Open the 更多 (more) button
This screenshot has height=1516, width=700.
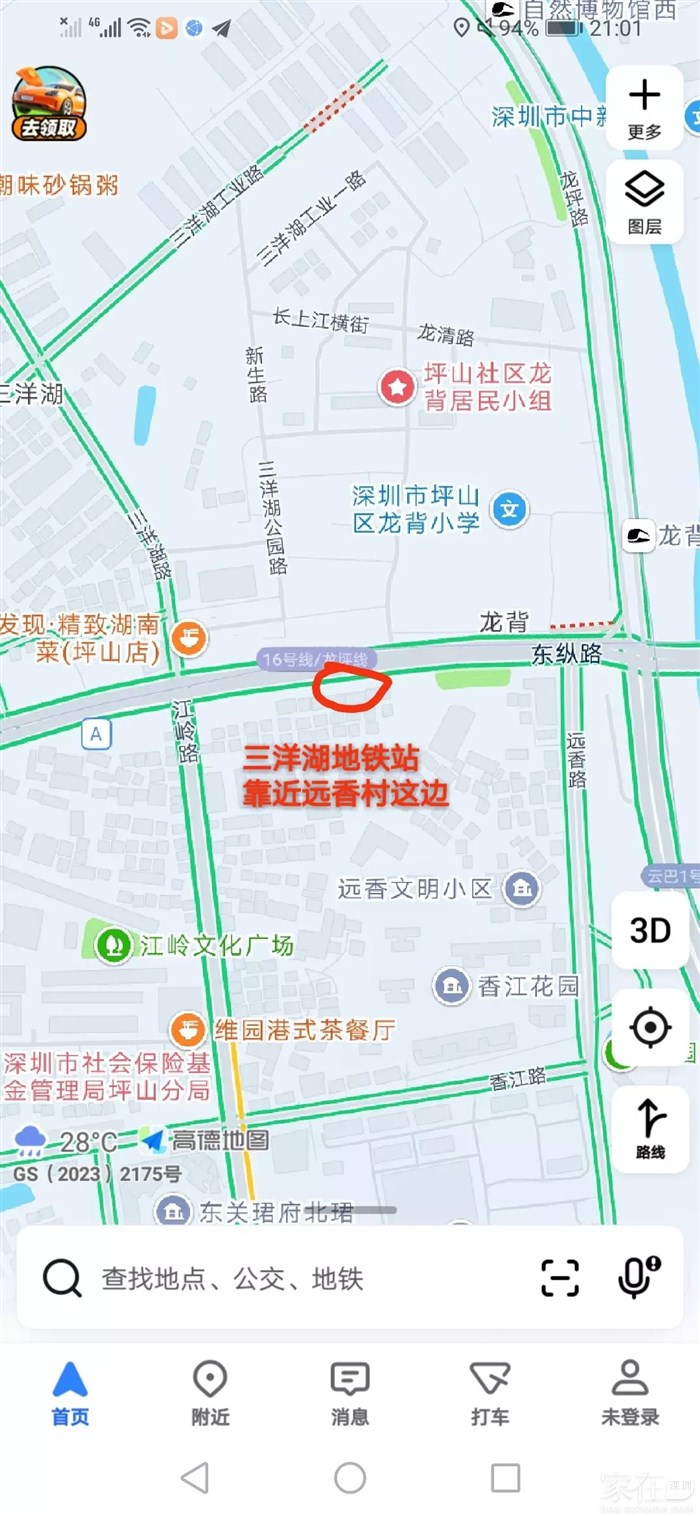645,108
